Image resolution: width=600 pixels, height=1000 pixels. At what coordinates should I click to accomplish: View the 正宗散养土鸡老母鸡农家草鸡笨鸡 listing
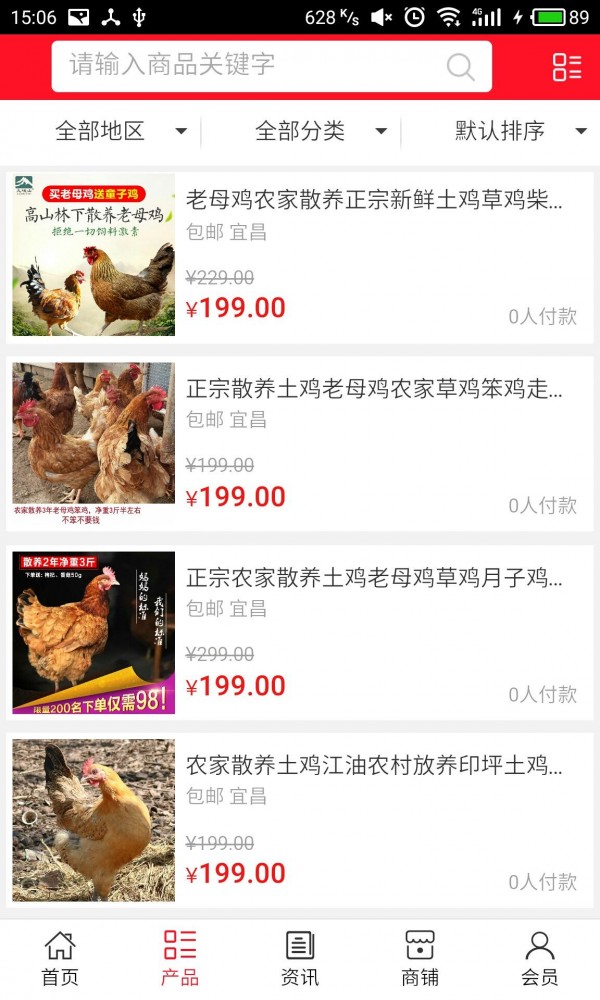(x=374, y=389)
